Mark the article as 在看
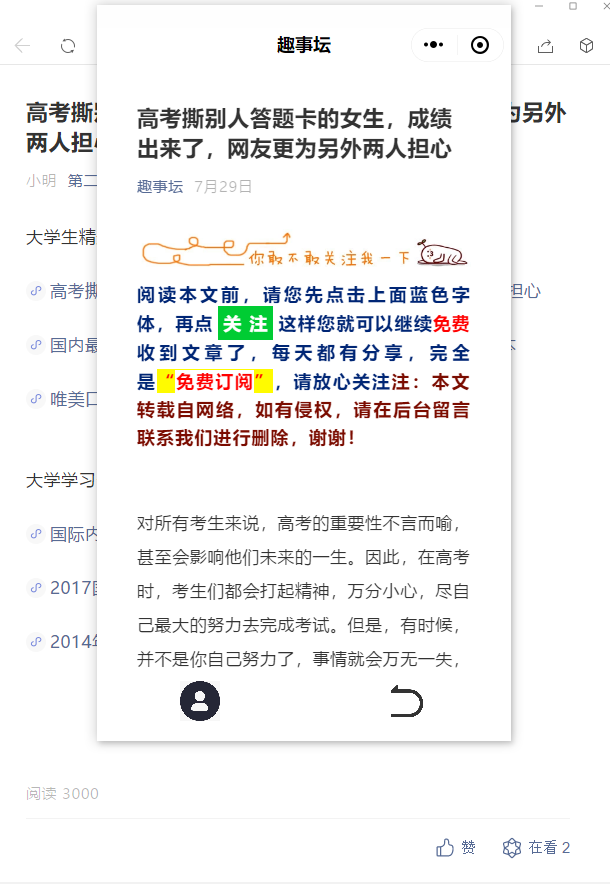 (537, 848)
